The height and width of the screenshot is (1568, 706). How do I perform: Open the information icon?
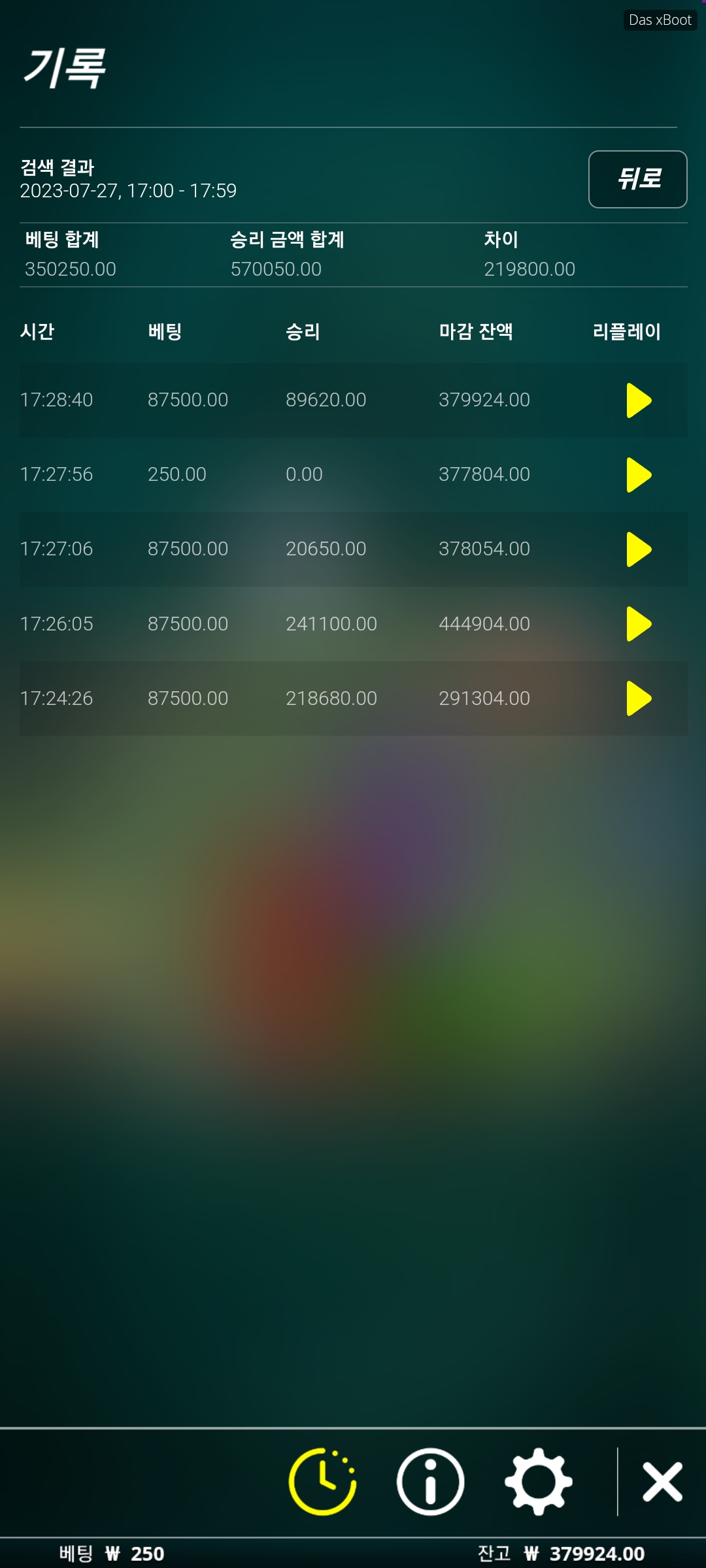coord(430,1481)
